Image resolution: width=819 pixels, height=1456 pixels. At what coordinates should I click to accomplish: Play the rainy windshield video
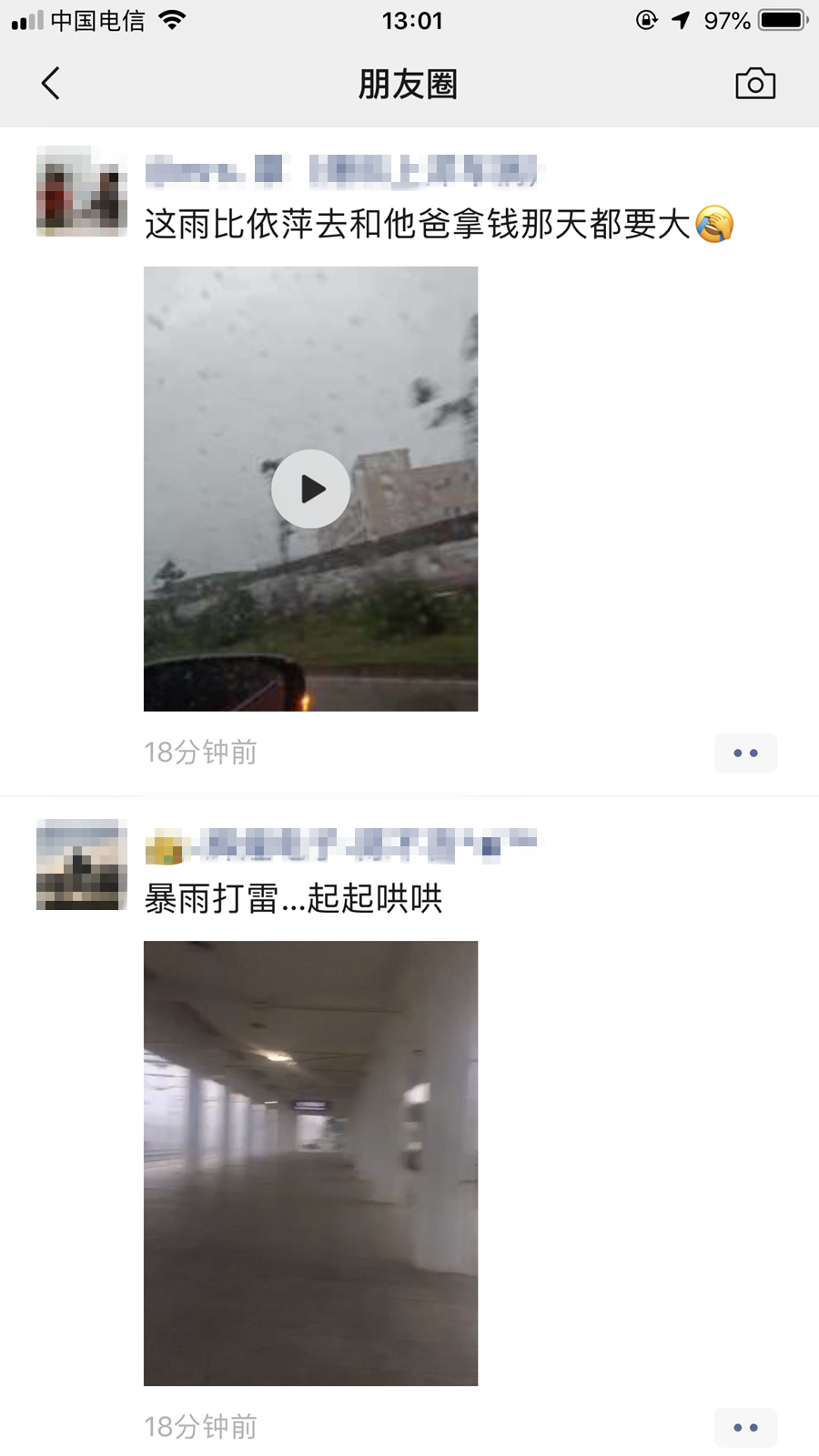[x=310, y=489]
